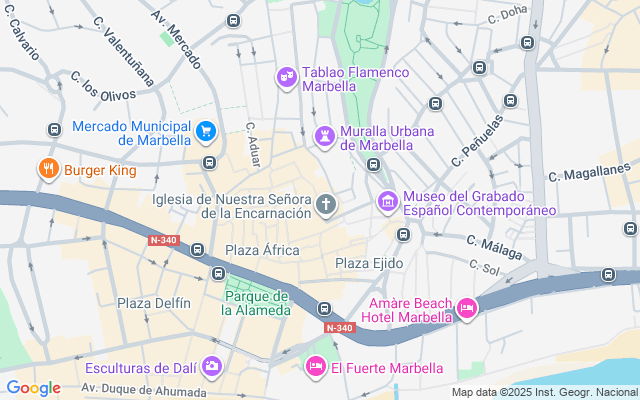
Task: Tap the Iglesia de la Encarnación marker
Action: [325, 205]
